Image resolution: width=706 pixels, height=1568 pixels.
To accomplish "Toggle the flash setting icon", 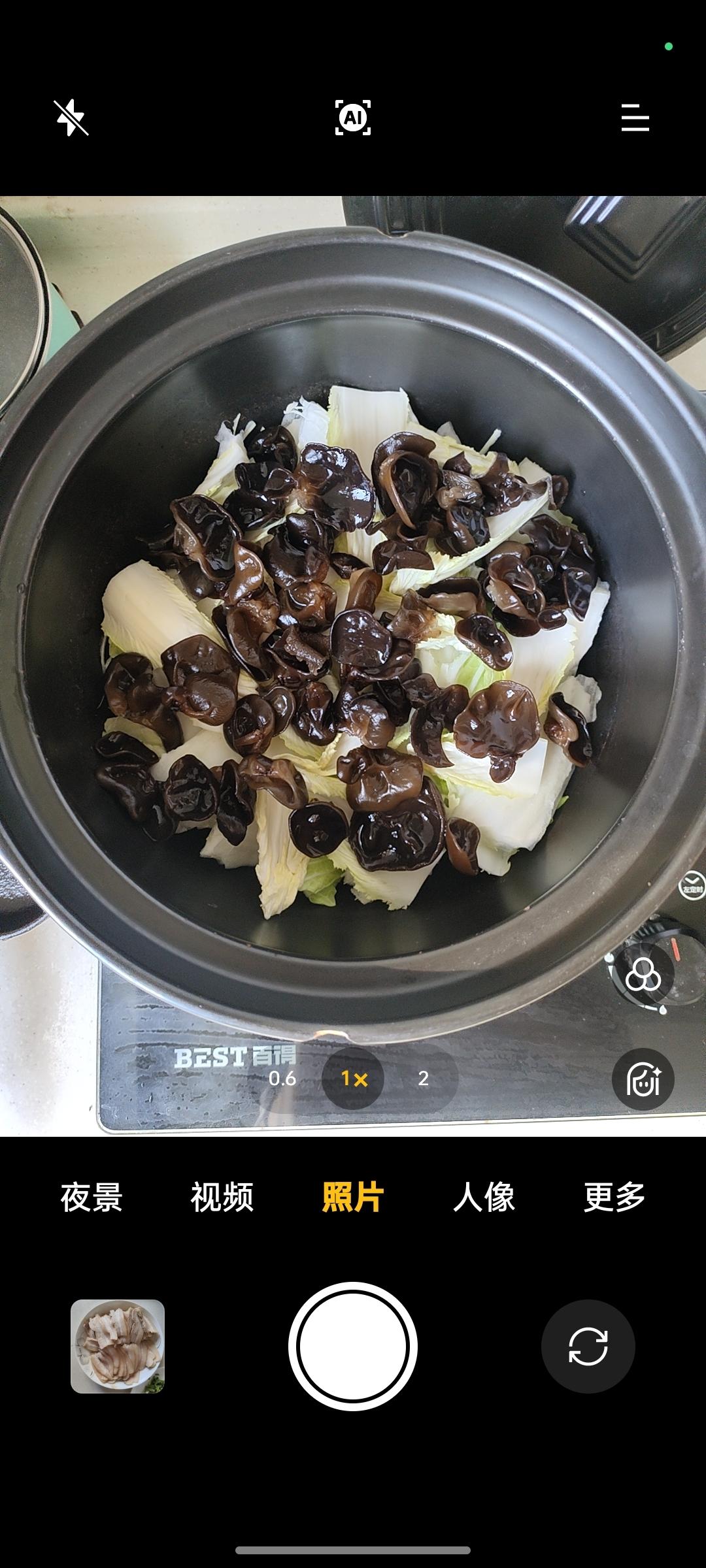I will pyautogui.click(x=71, y=118).
